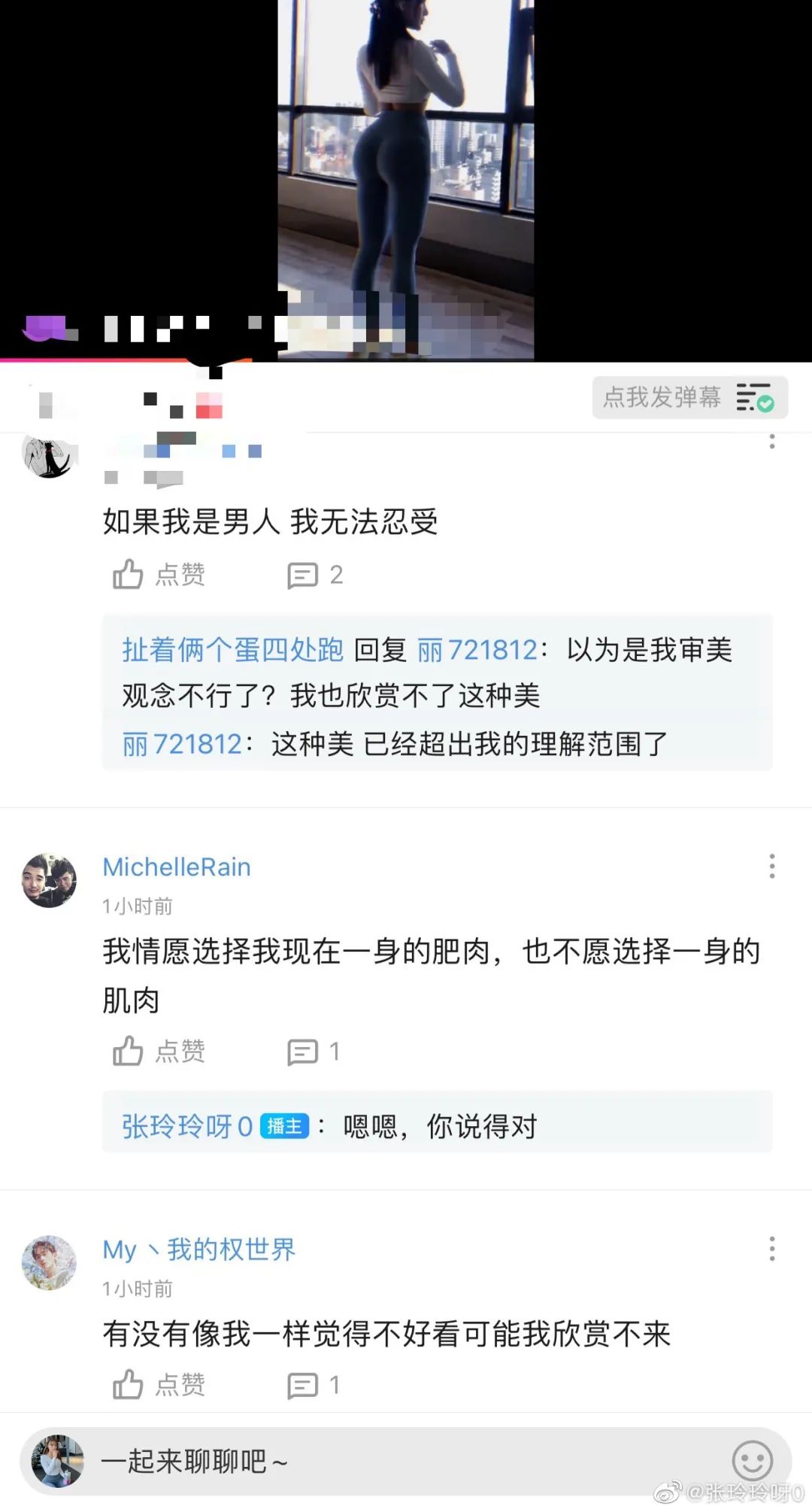Tap thumbs-up icon under MichelleRain's comment
812x1512 pixels.
pyautogui.click(x=129, y=1052)
